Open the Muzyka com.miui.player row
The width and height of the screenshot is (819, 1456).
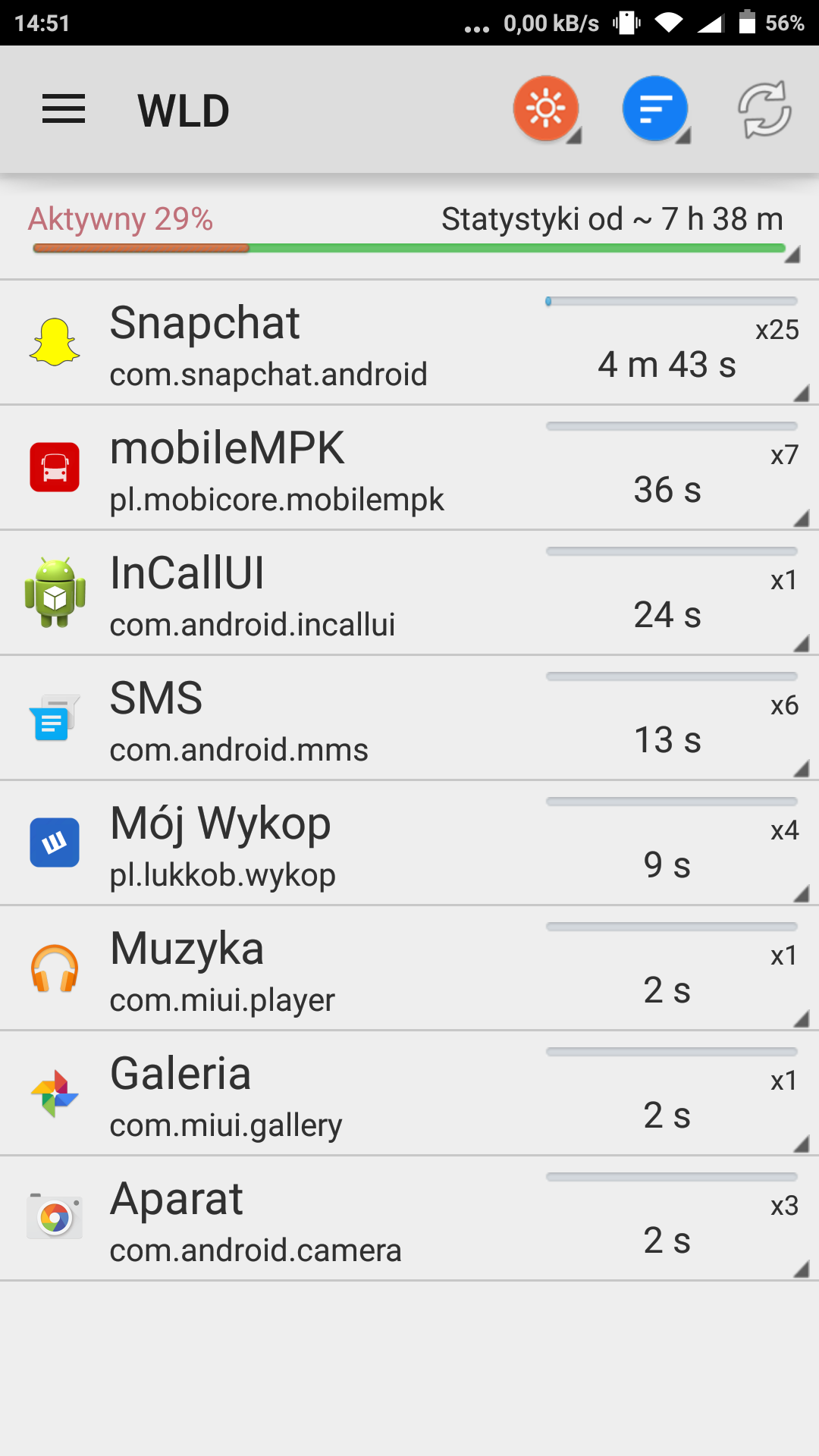(x=409, y=968)
